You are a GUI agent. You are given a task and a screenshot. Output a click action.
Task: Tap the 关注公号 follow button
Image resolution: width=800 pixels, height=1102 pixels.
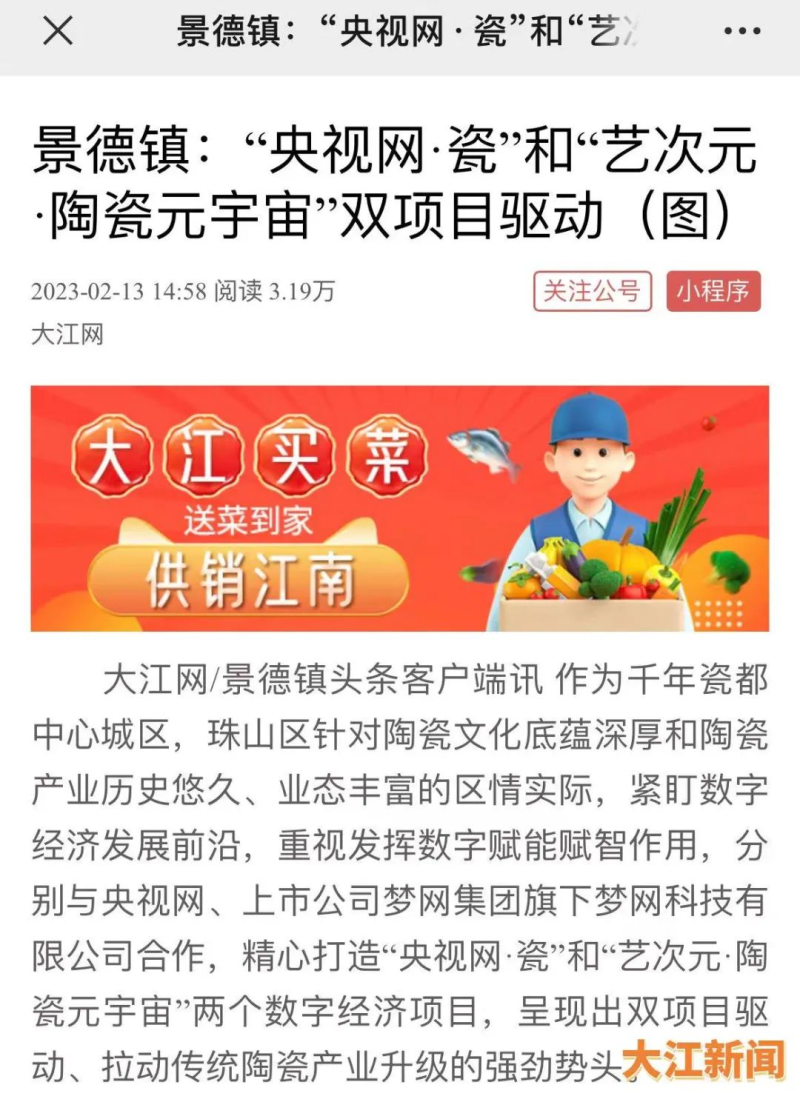coord(592,292)
